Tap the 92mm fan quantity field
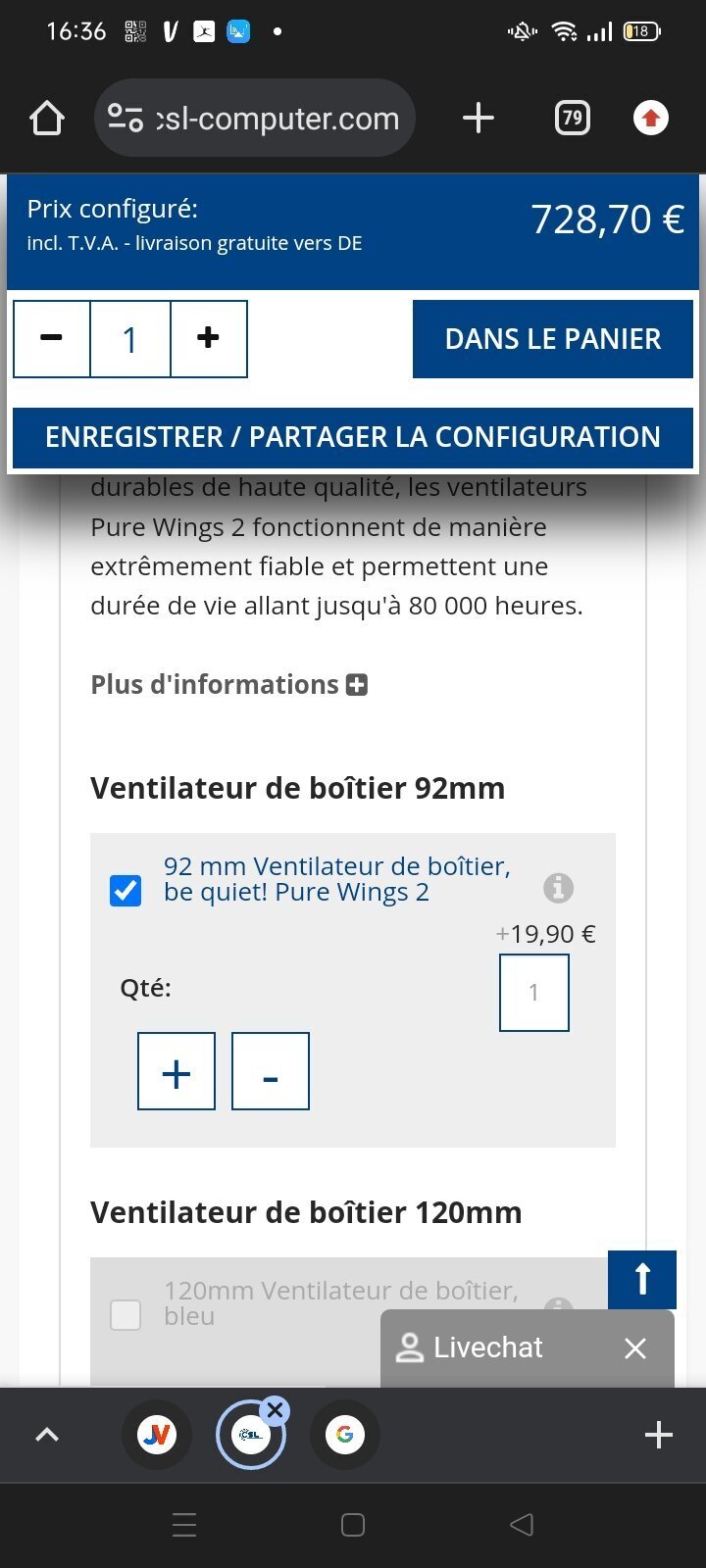Screen dimensions: 706x1568 pos(534,993)
